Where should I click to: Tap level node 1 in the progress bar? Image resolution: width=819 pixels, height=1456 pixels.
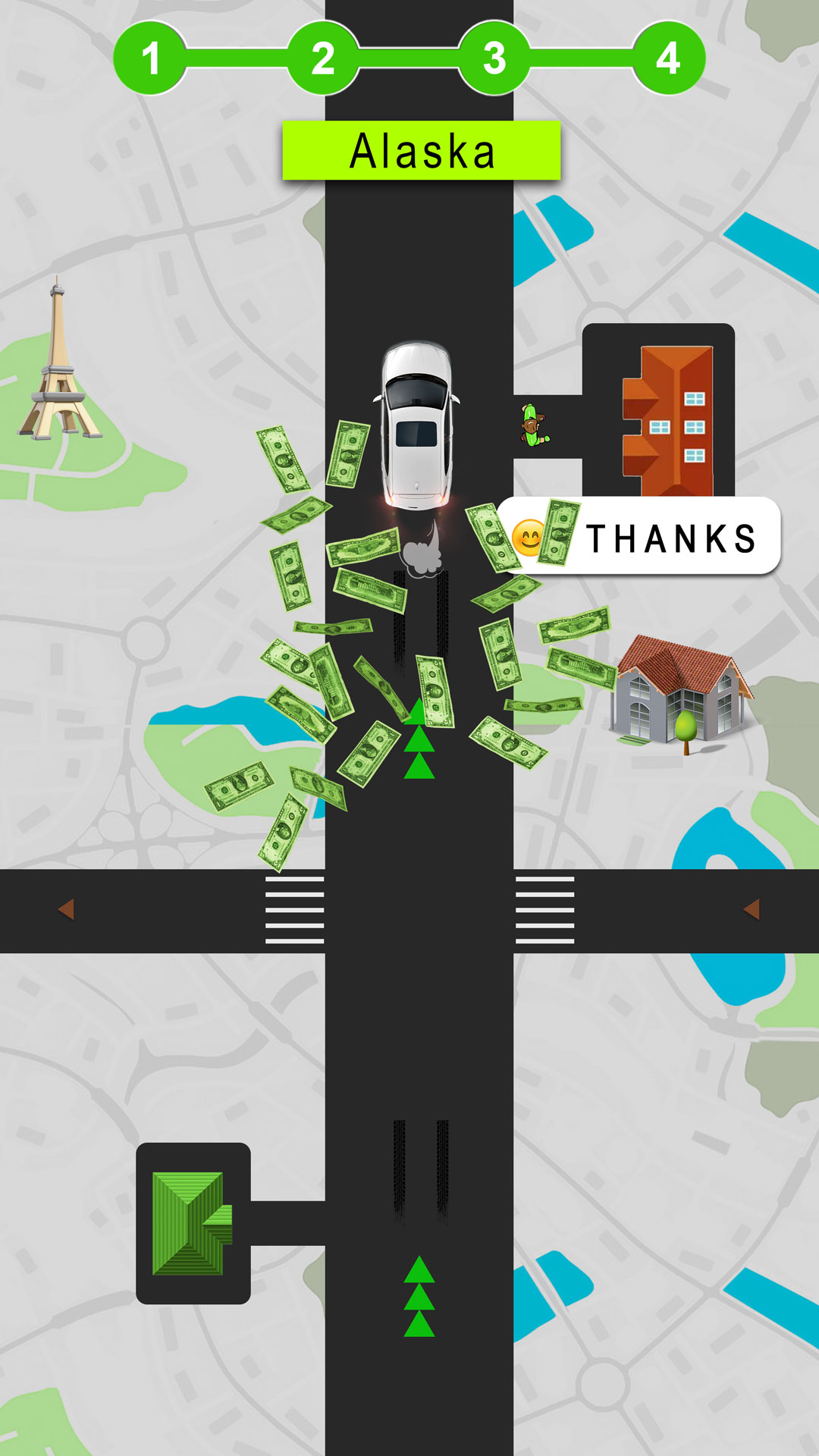152,57
